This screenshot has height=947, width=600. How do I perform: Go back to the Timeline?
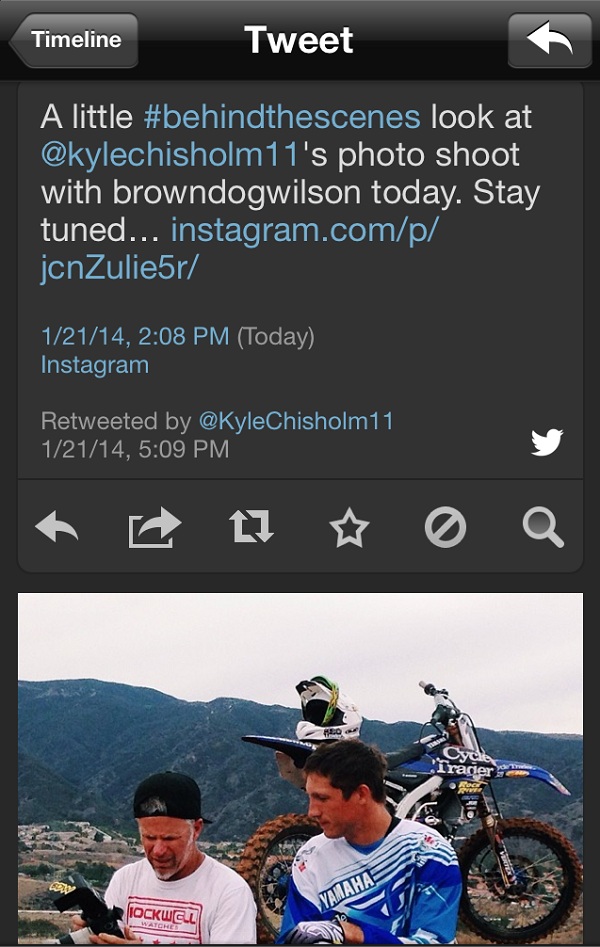74,40
